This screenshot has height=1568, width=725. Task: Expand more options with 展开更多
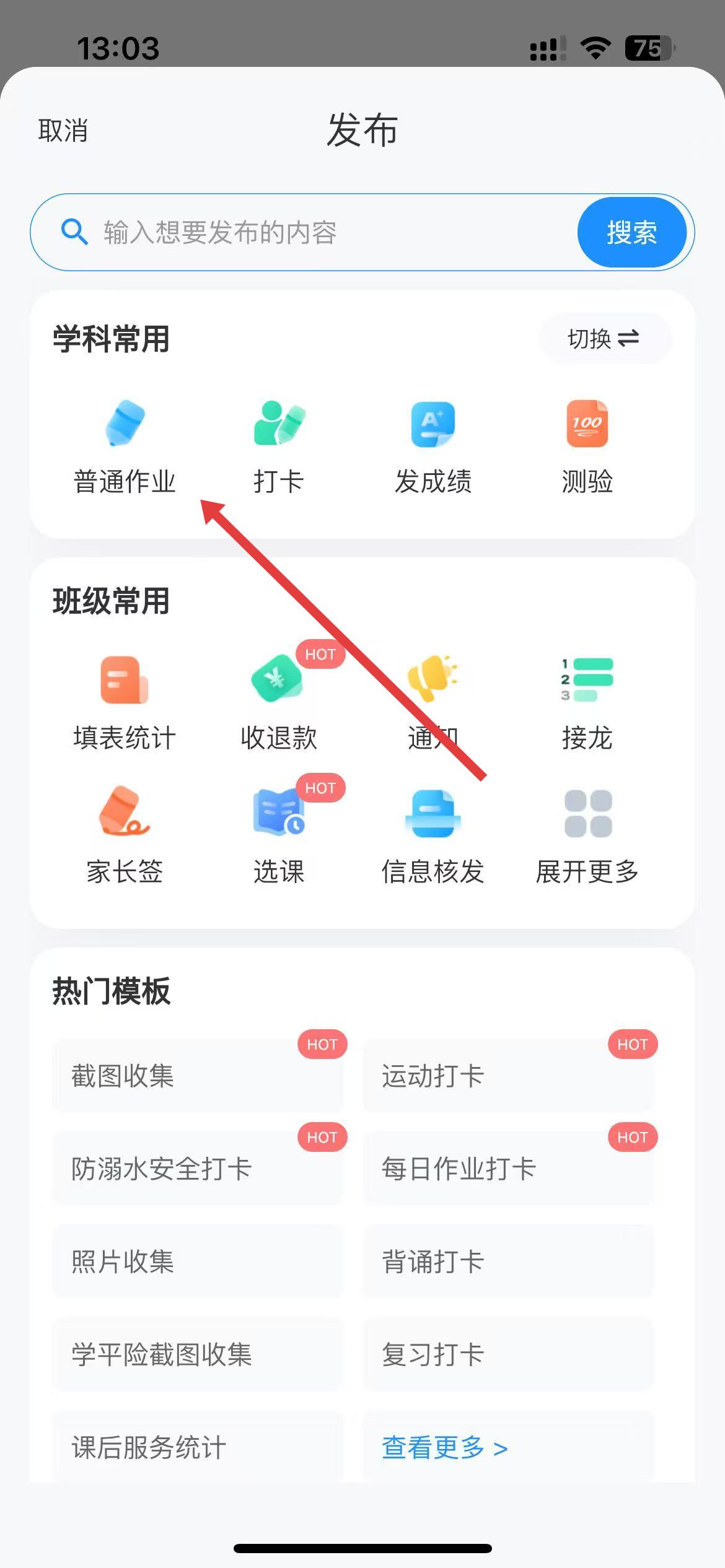pyautogui.click(x=587, y=836)
